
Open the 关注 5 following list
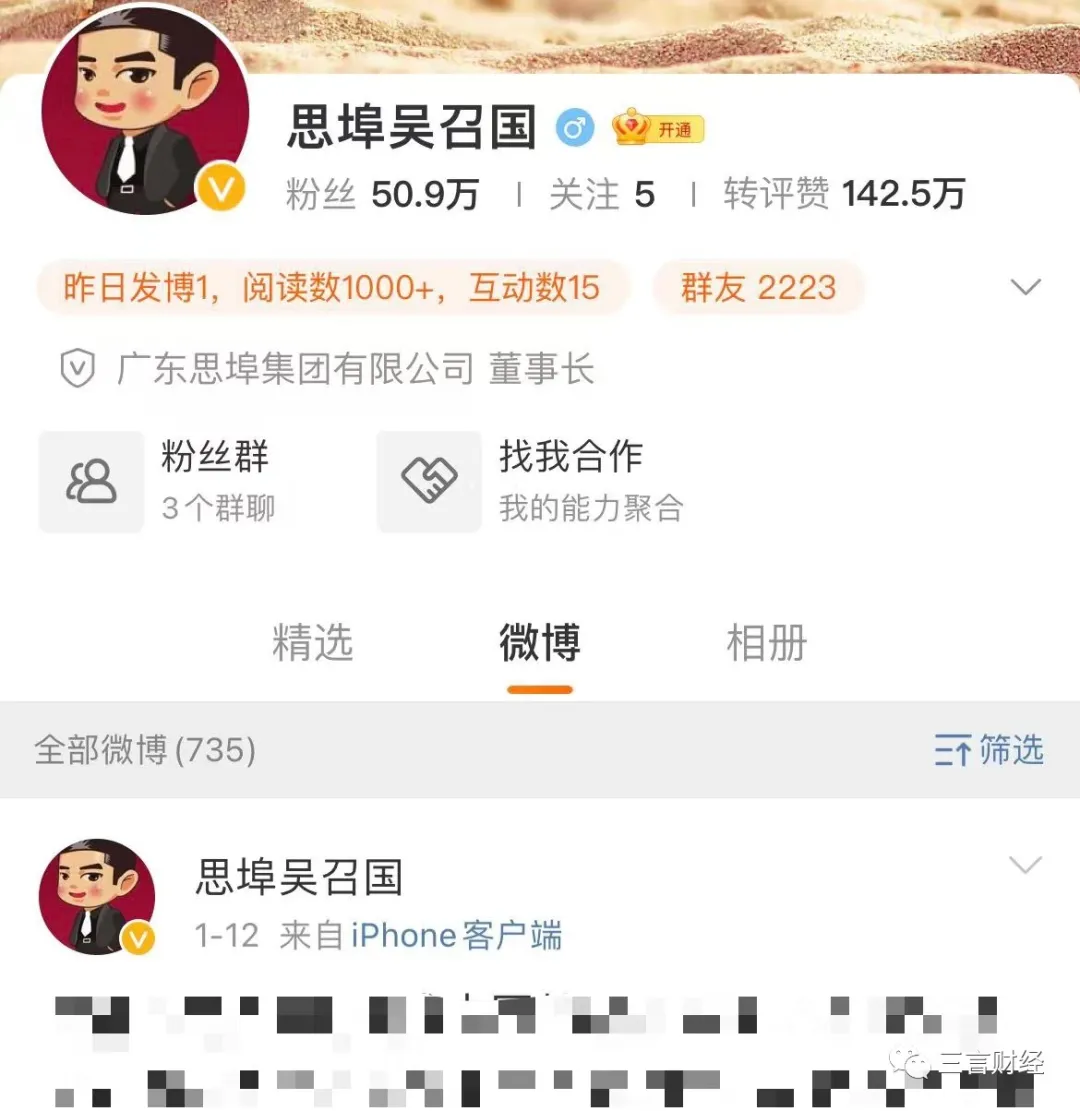point(601,194)
